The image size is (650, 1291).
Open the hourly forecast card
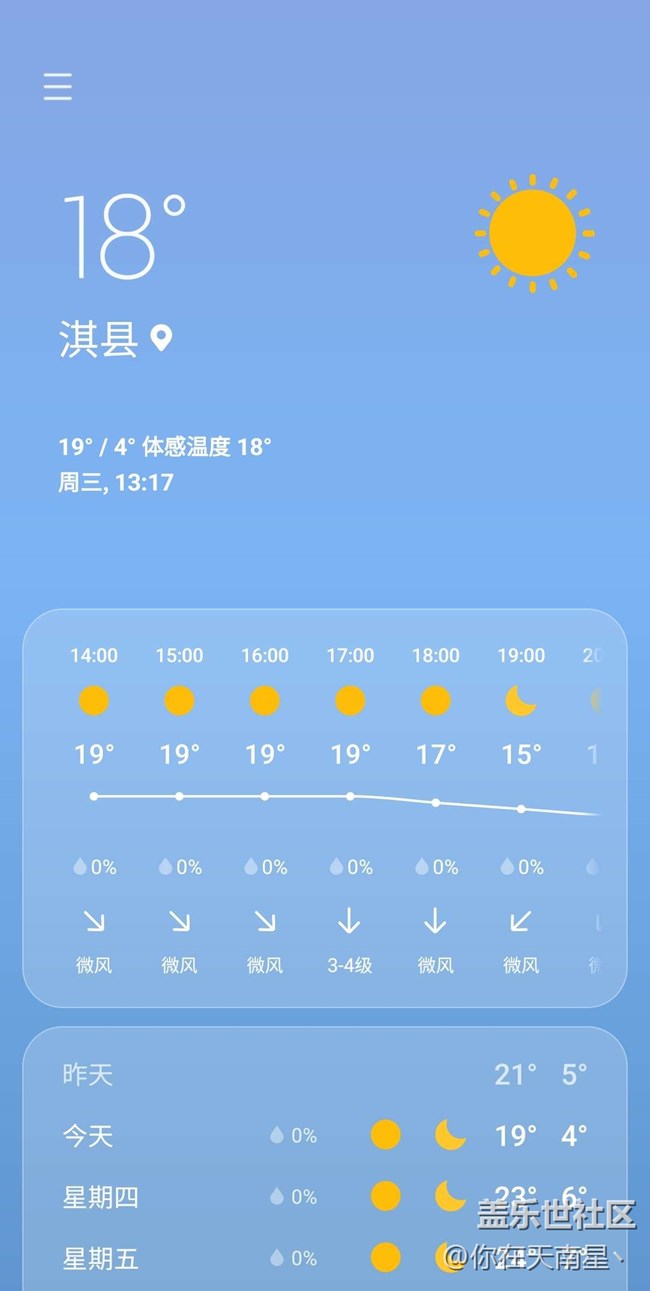point(324,807)
